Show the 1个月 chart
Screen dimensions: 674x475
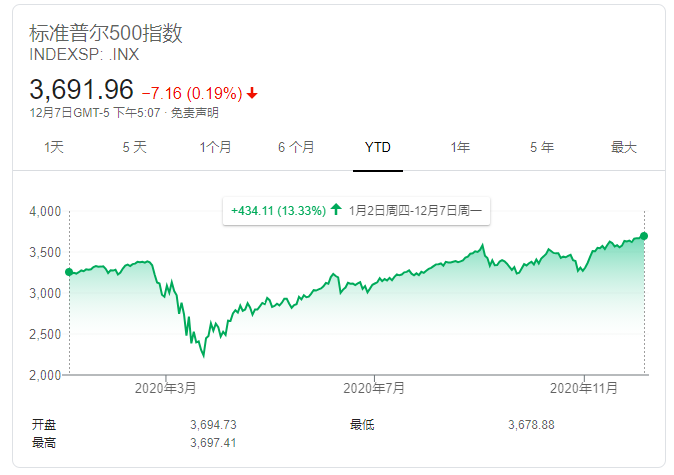point(215,147)
